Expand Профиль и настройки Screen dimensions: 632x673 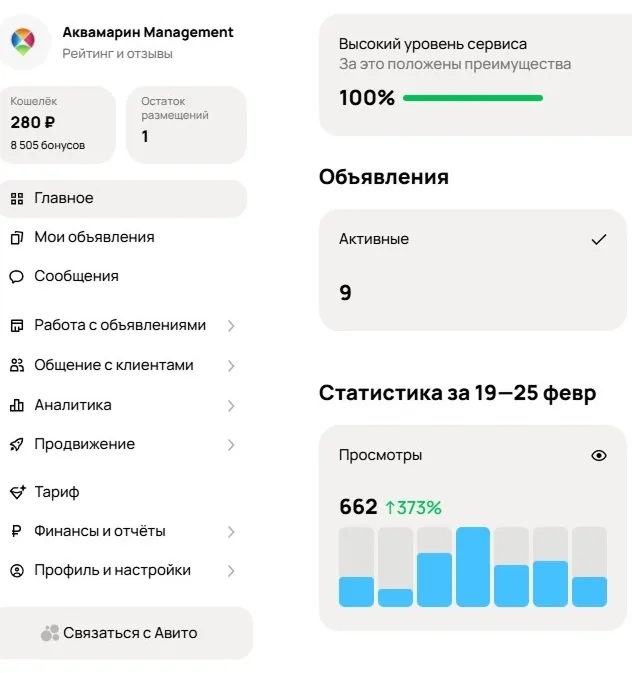tap(123, 571)
